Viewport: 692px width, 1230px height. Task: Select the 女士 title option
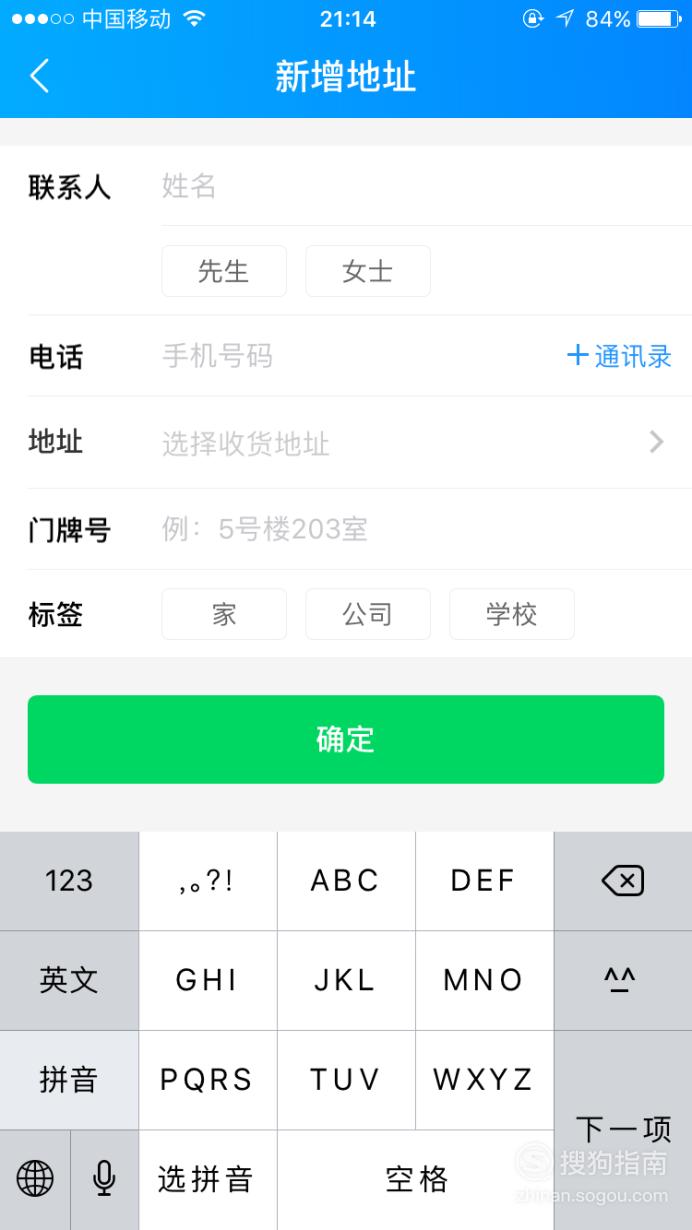tap(368, 271)
